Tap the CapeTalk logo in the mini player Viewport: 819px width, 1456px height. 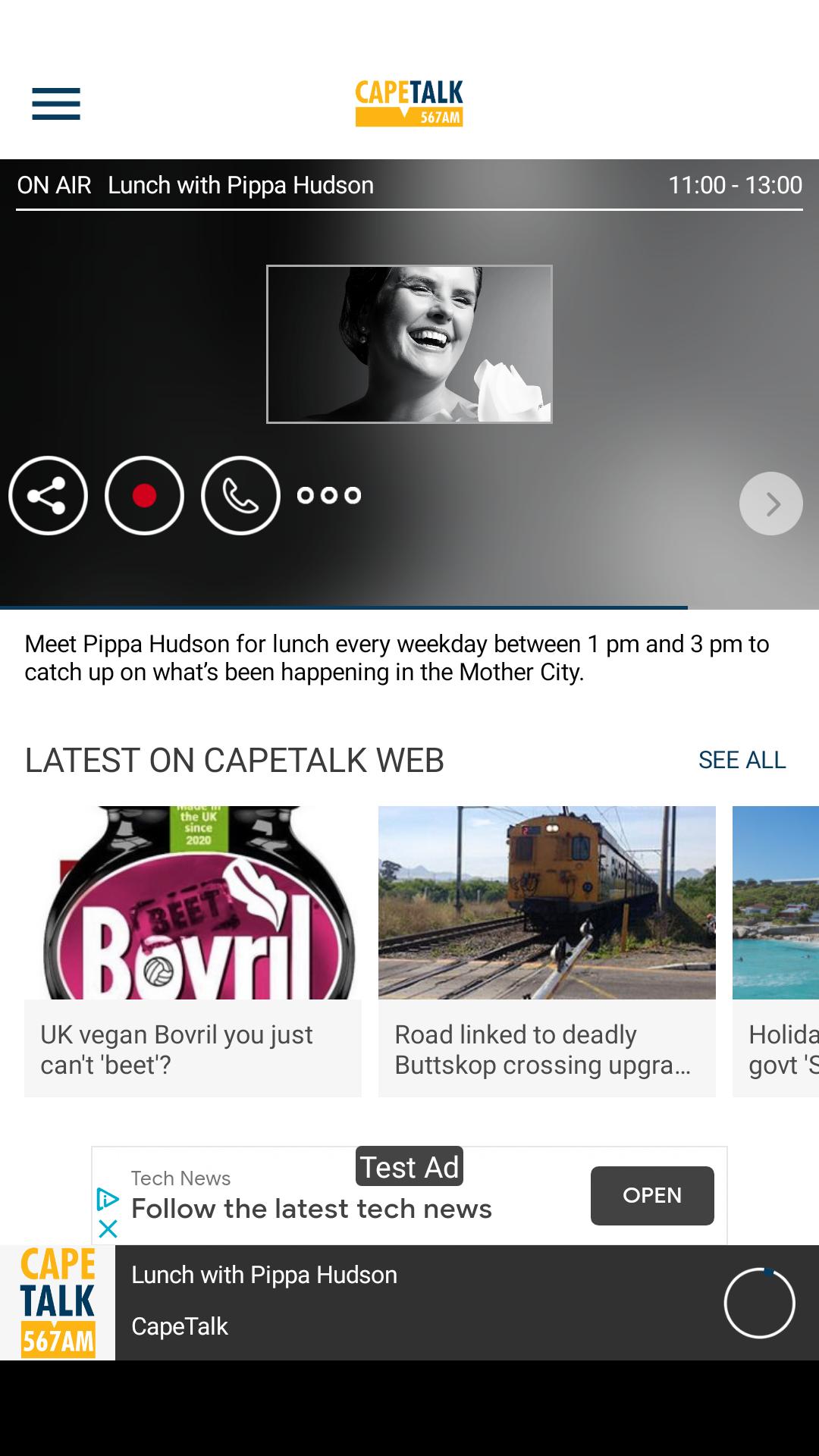coord(57,1301)
